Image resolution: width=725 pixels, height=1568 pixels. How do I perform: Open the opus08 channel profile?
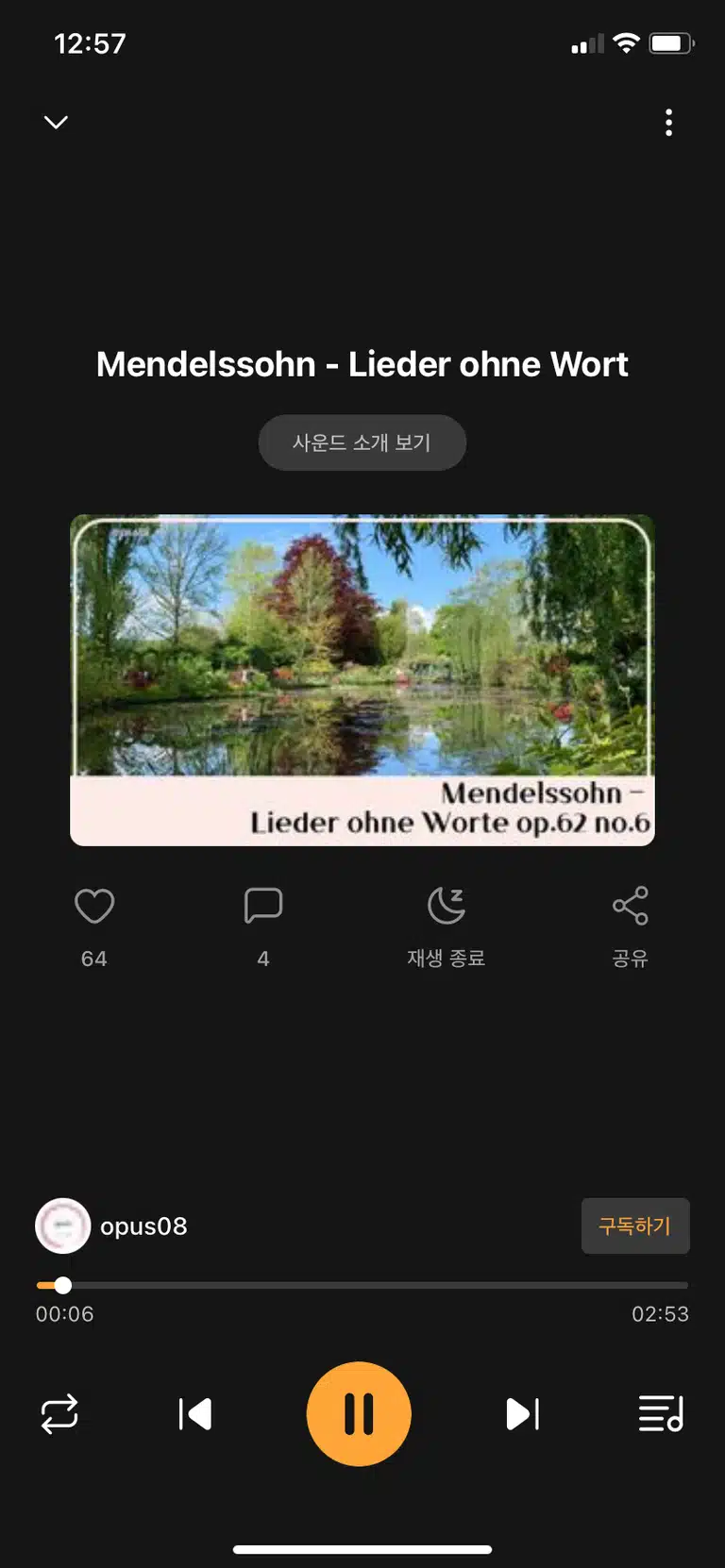pos(111,1226)
